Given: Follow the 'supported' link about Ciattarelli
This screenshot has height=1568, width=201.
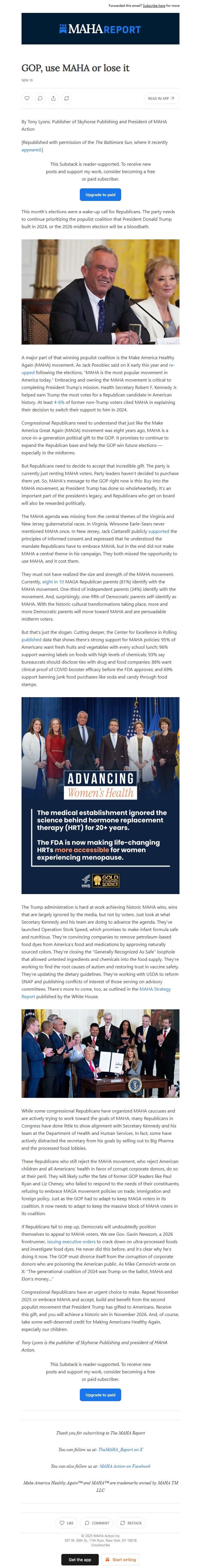Looking at the screenshot, I should coord(159,531).
